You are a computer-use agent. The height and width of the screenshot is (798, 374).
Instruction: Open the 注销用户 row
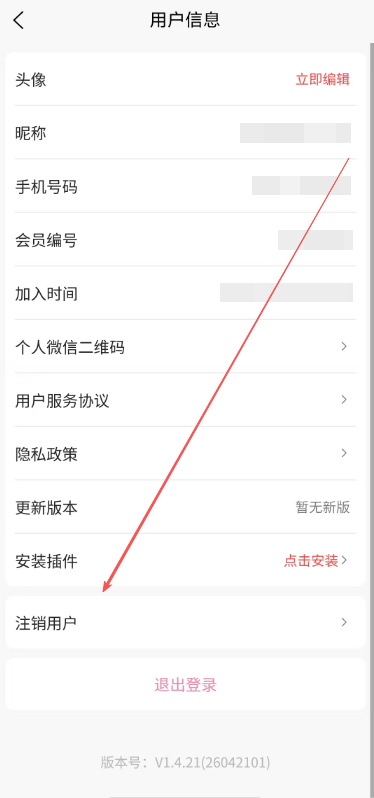click(186, 622)
